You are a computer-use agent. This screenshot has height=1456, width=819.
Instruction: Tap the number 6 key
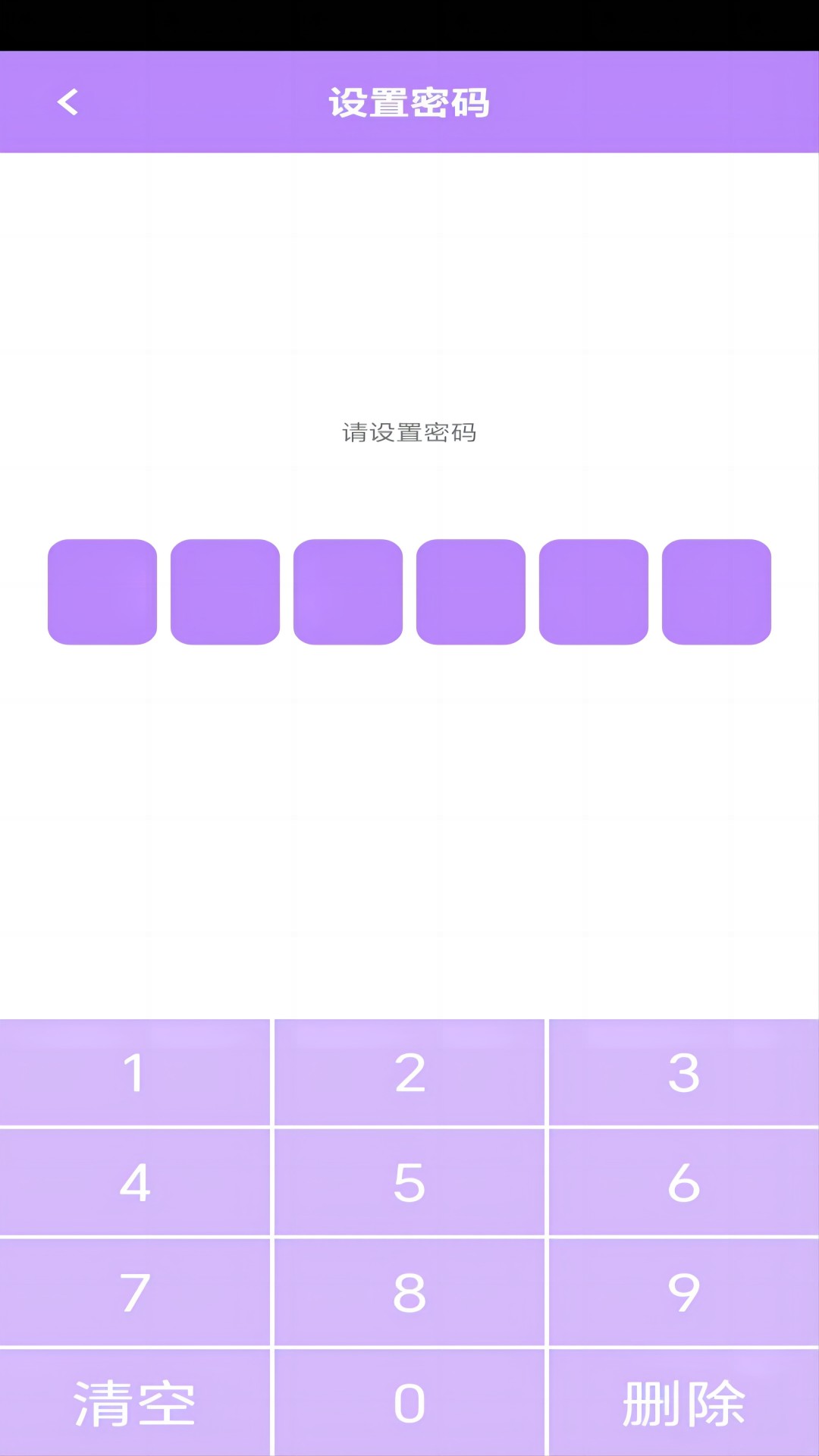tap(683, 1182)
